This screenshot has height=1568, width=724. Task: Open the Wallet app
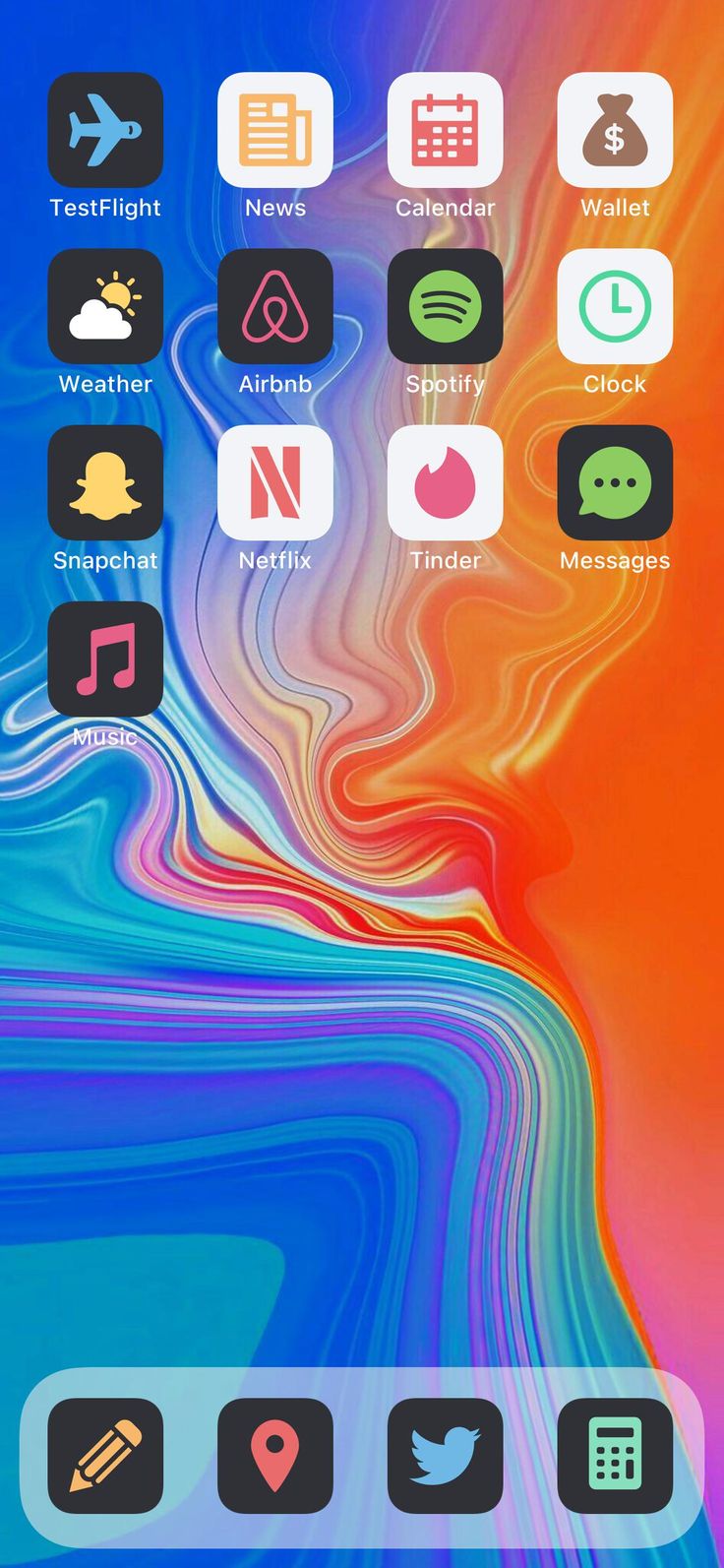615,130
